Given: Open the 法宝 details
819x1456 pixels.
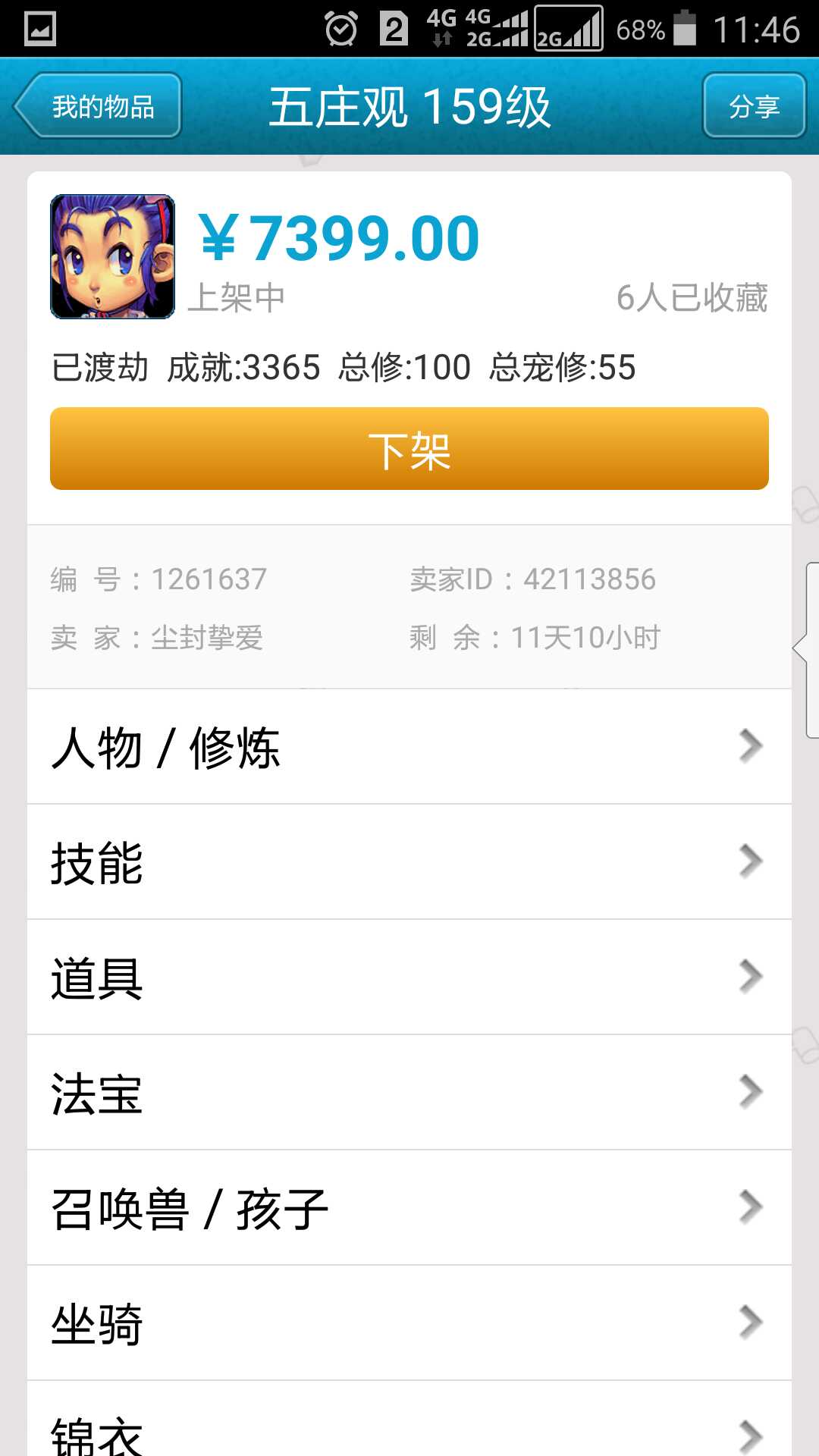Looking at the screenshot, I should point(409,1093).
